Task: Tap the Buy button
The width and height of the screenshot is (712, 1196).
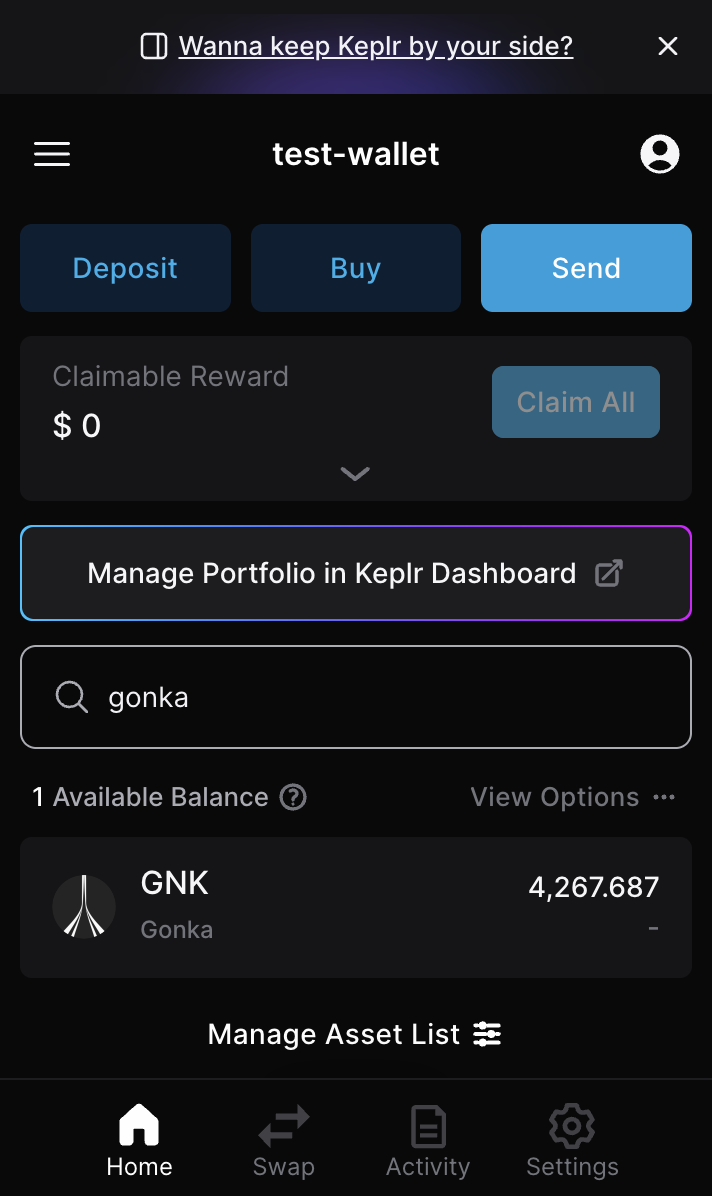Action: pos(355,268)
